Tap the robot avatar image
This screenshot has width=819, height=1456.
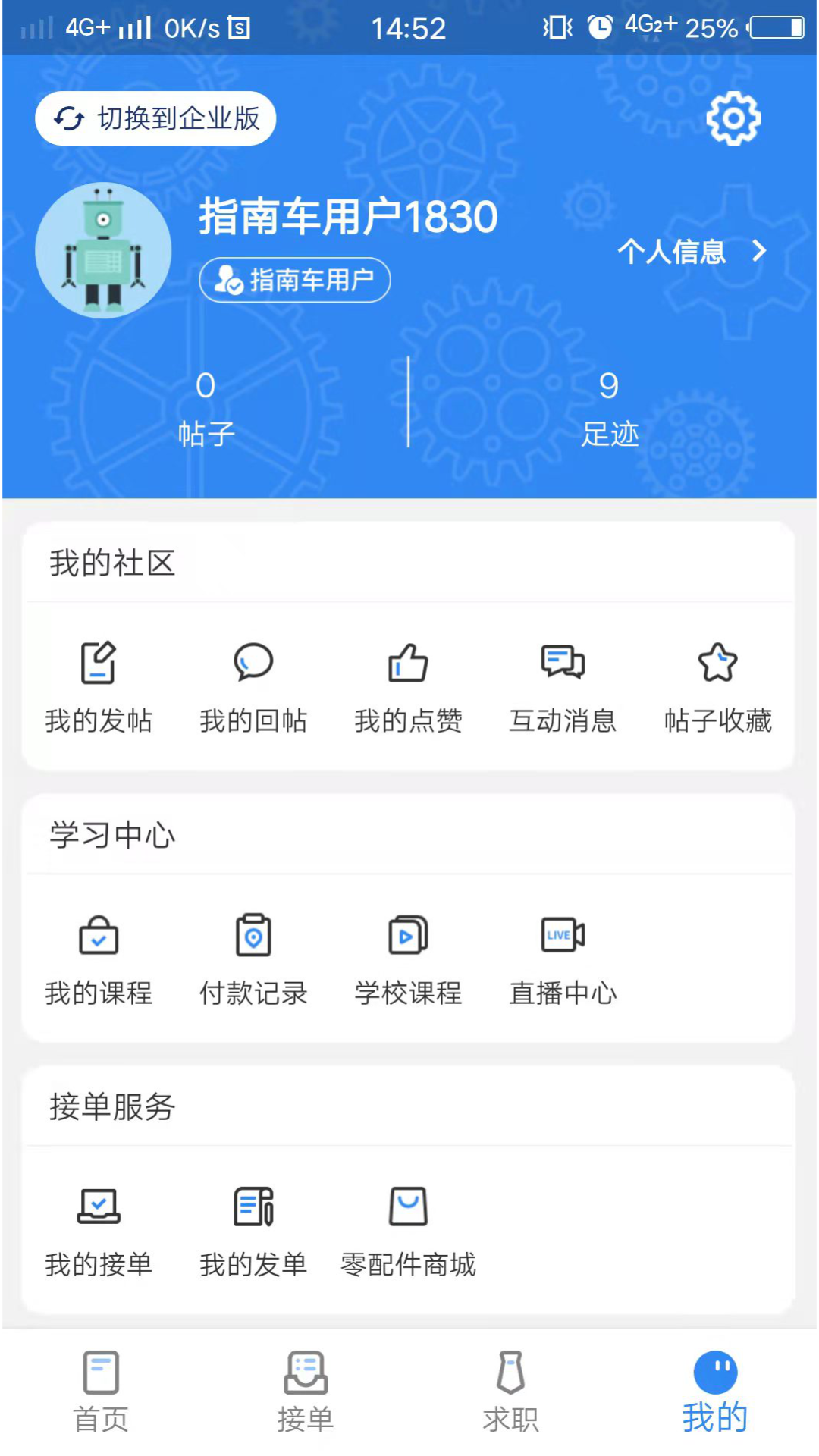(x=103, y=249)
